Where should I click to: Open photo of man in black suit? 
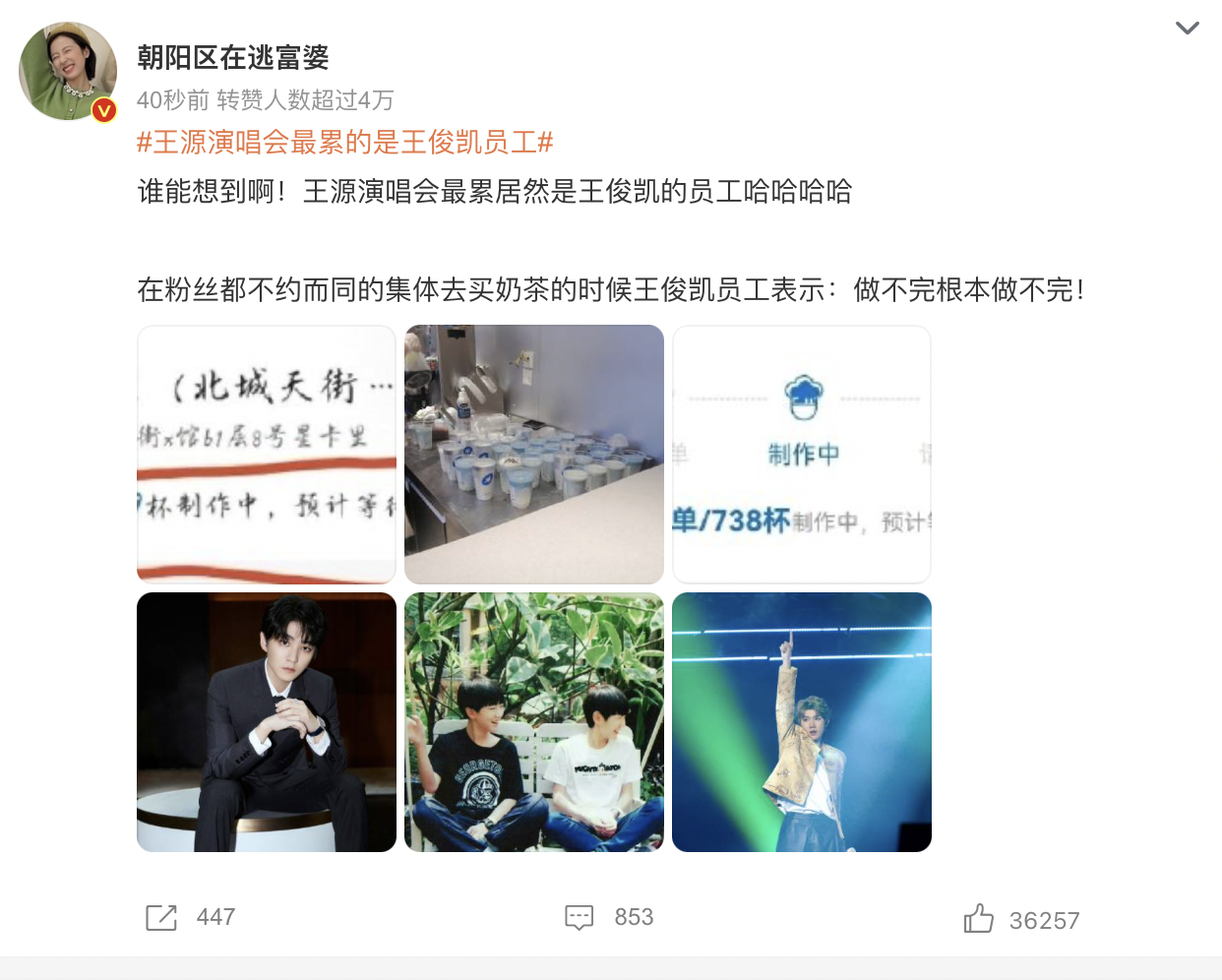coord(267,722)
